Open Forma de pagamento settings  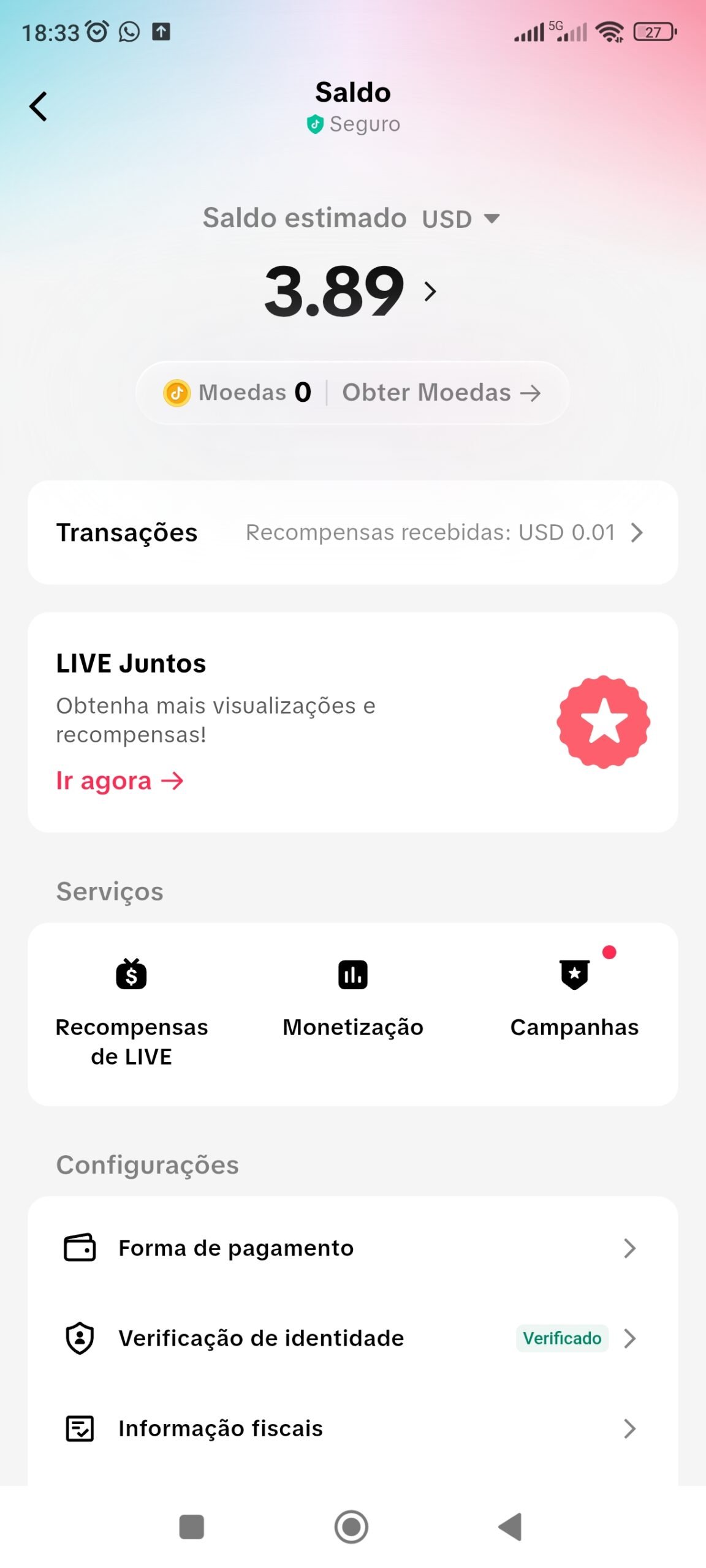(x=352, y=1248)
